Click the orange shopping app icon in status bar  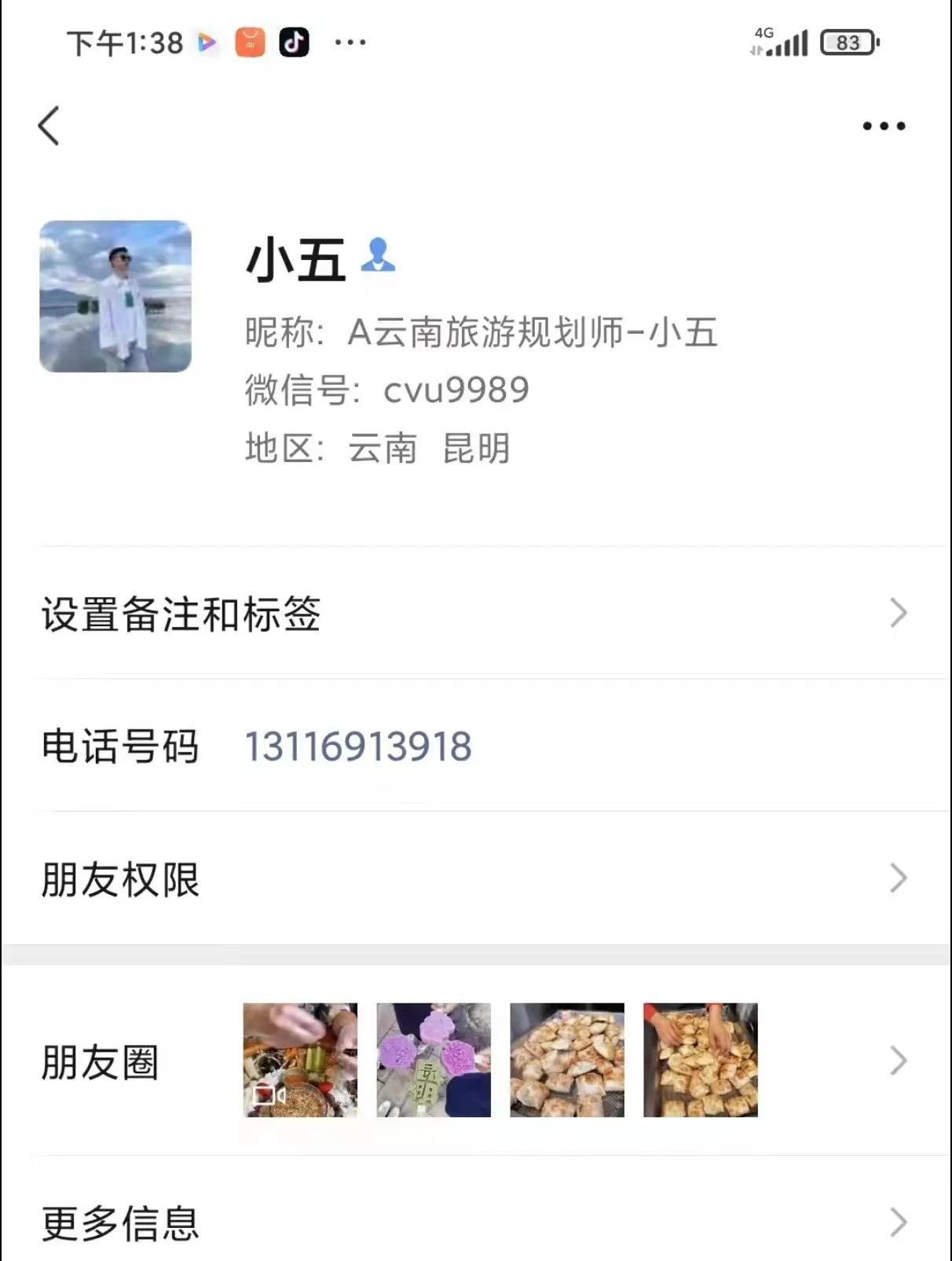249,42
